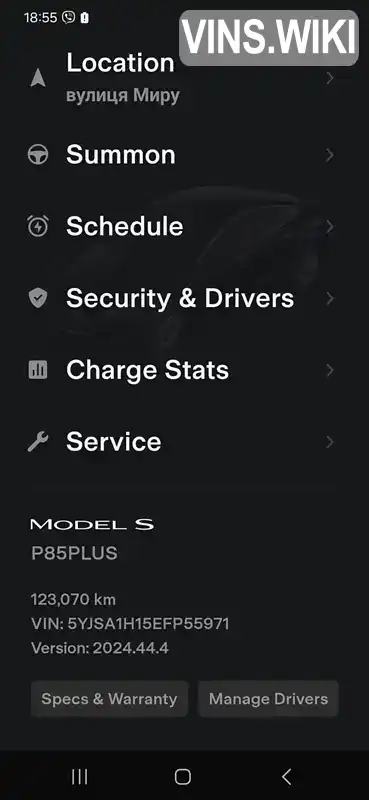Tap the Specs & Warranty button
This screenshot has width=369, height=800.
(x=109, y=698)
